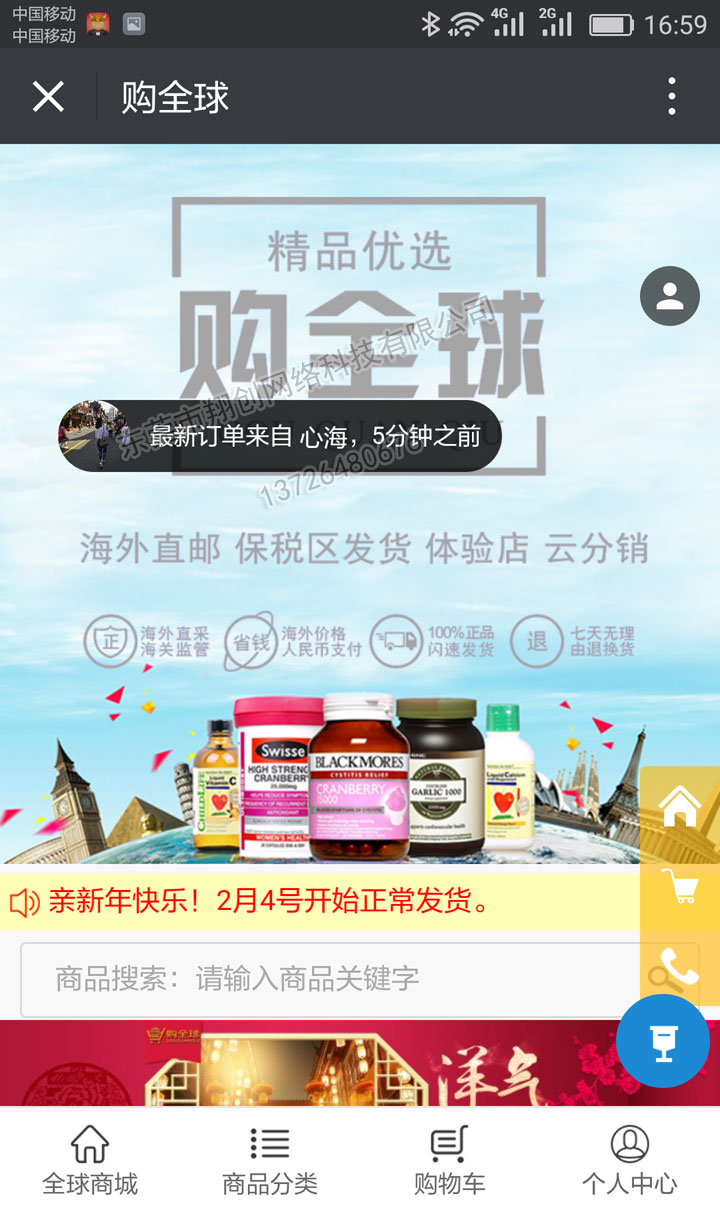Tap the 购全球 page title
The image size is (720, 1208).
171,96
